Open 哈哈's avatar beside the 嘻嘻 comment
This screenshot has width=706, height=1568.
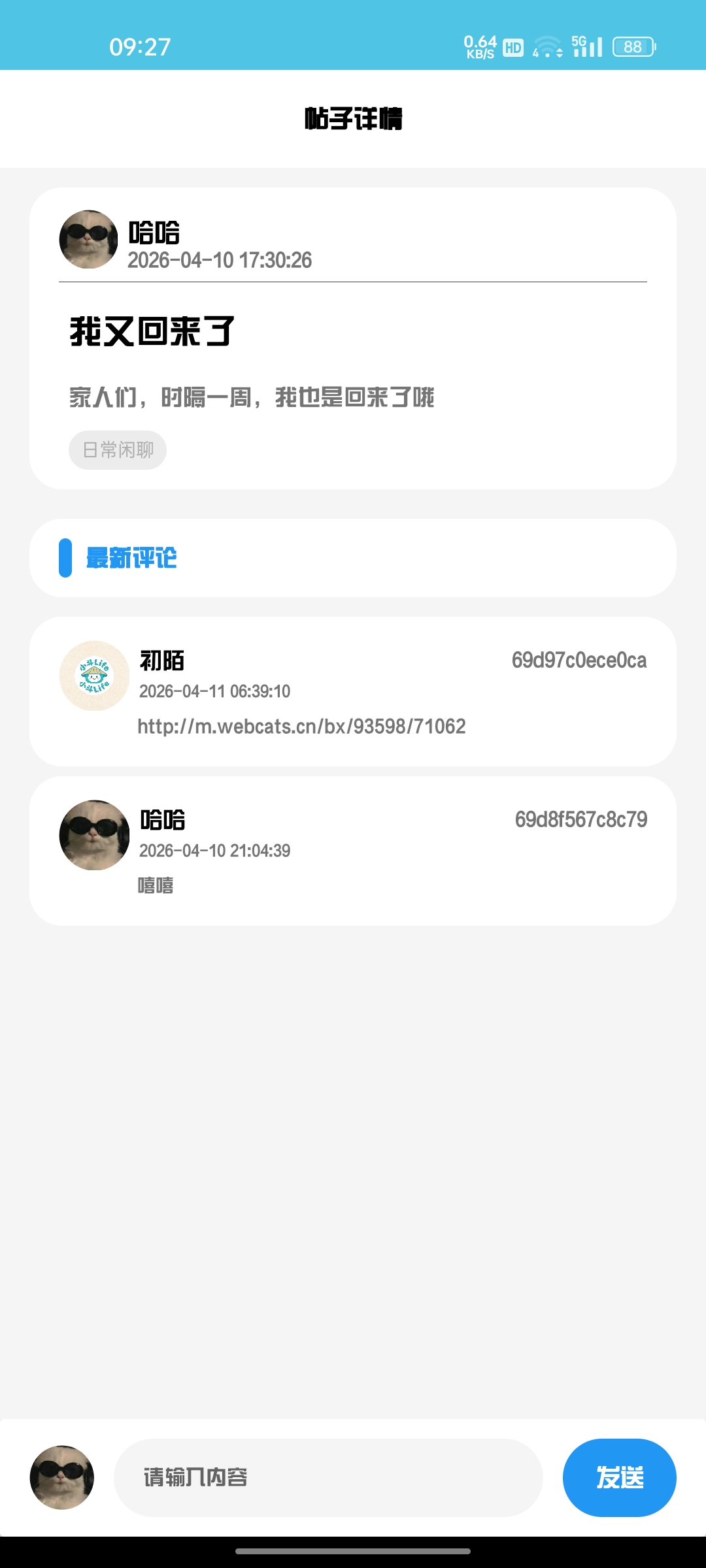point(94,835)
